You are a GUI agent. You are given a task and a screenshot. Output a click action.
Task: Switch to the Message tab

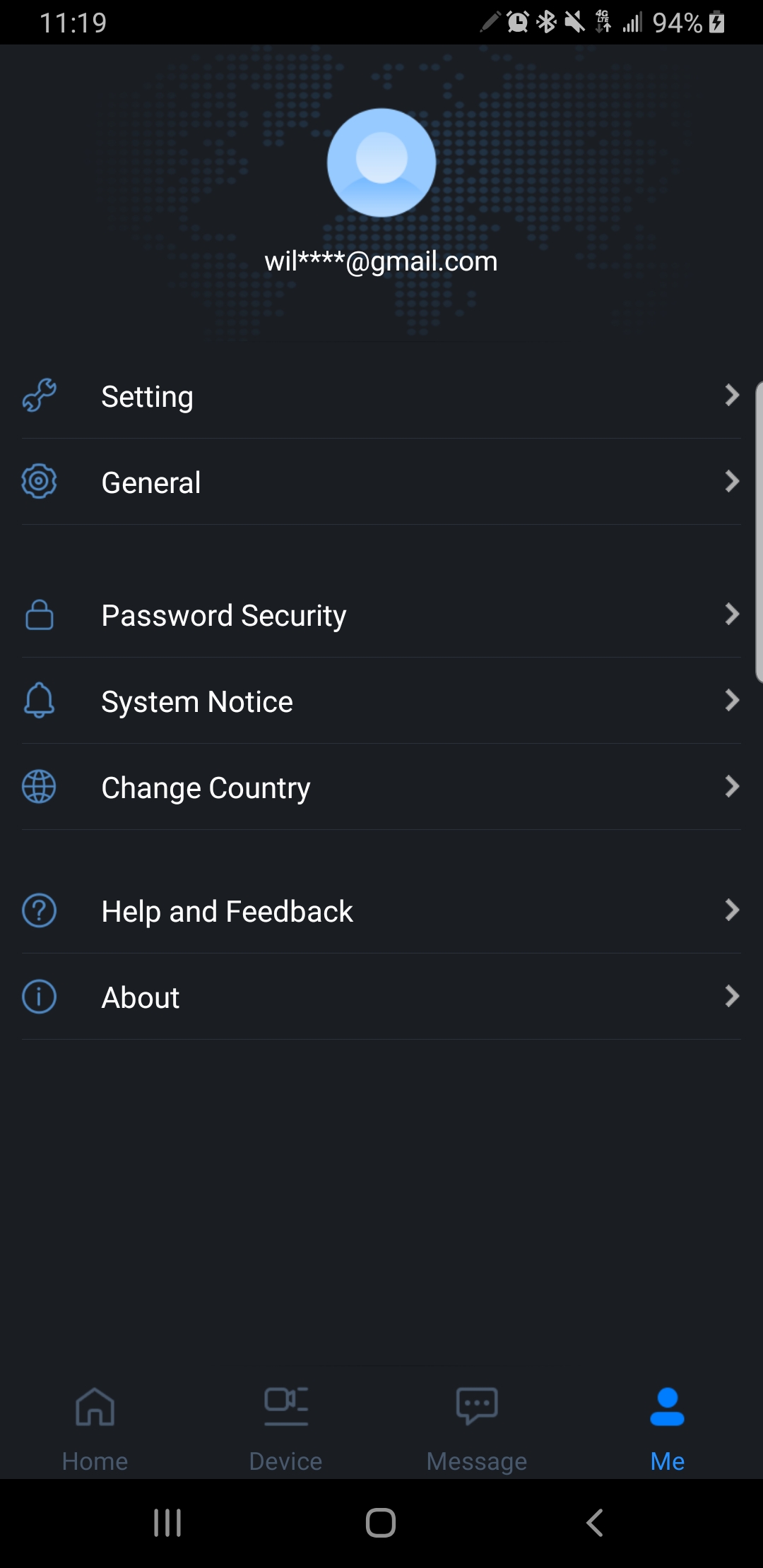(x=477, y=1428)
